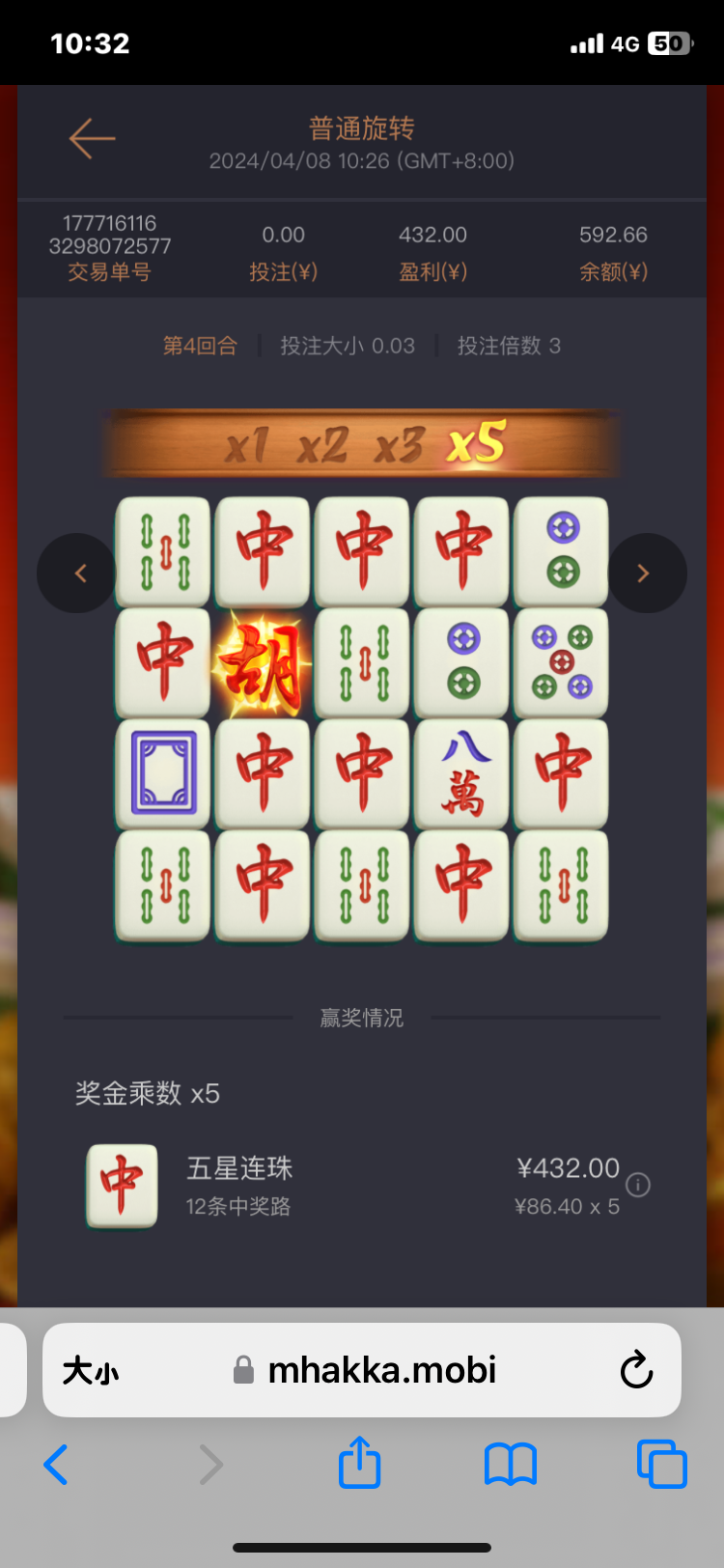Viewport: 724px width, 1568px height.
Task: View the previous round with left chevron
Action: [x=80, y=574]
